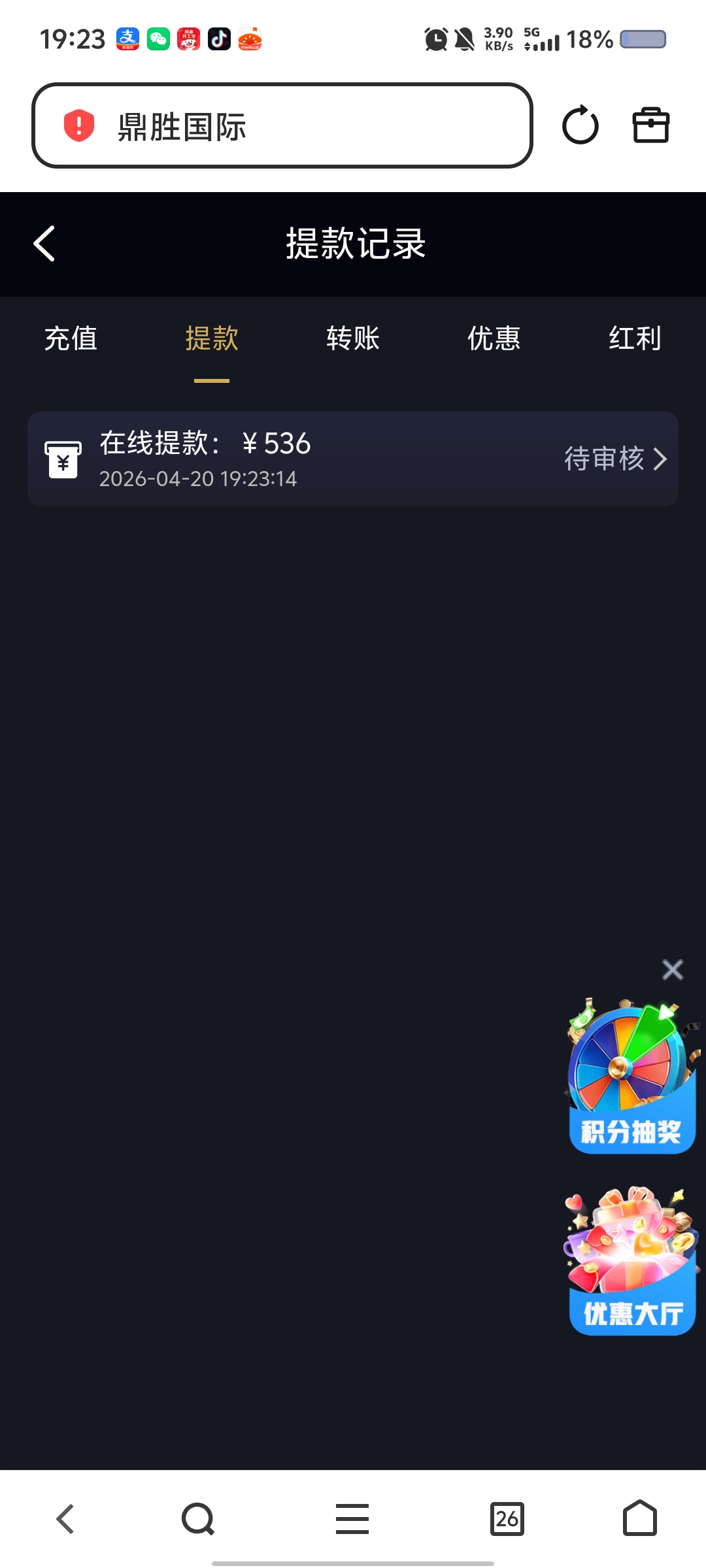Switch to the 充值 tab
The image size is (706, 1568).
click(71, 338)
